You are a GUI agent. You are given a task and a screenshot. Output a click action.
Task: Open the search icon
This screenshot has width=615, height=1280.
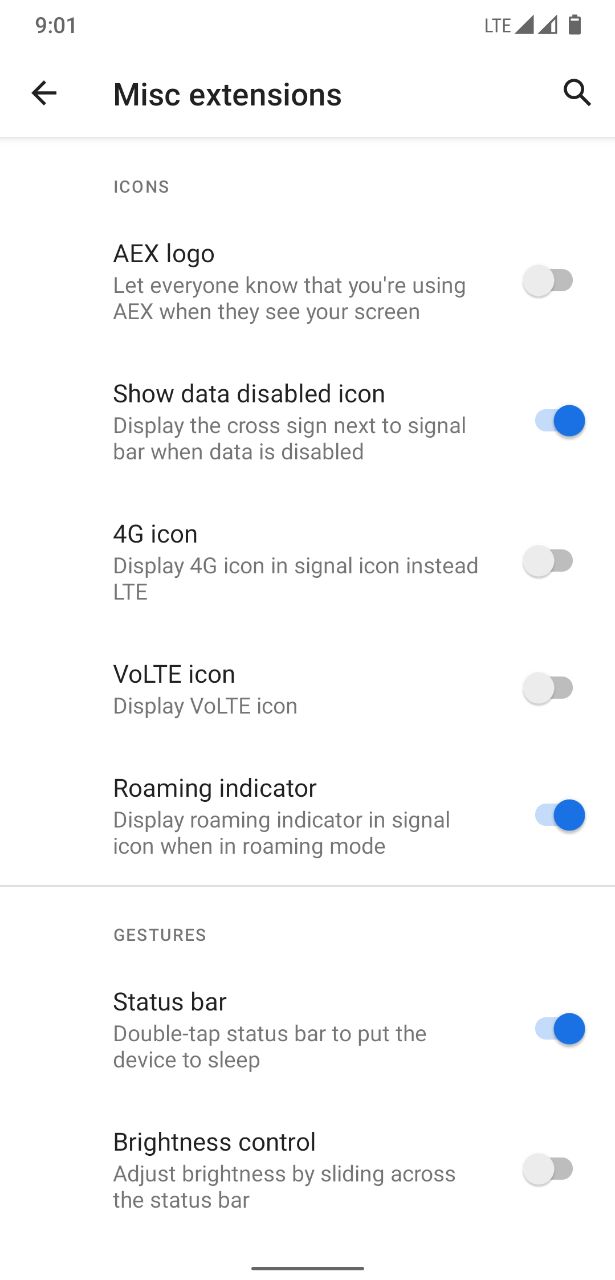point(577,93)
